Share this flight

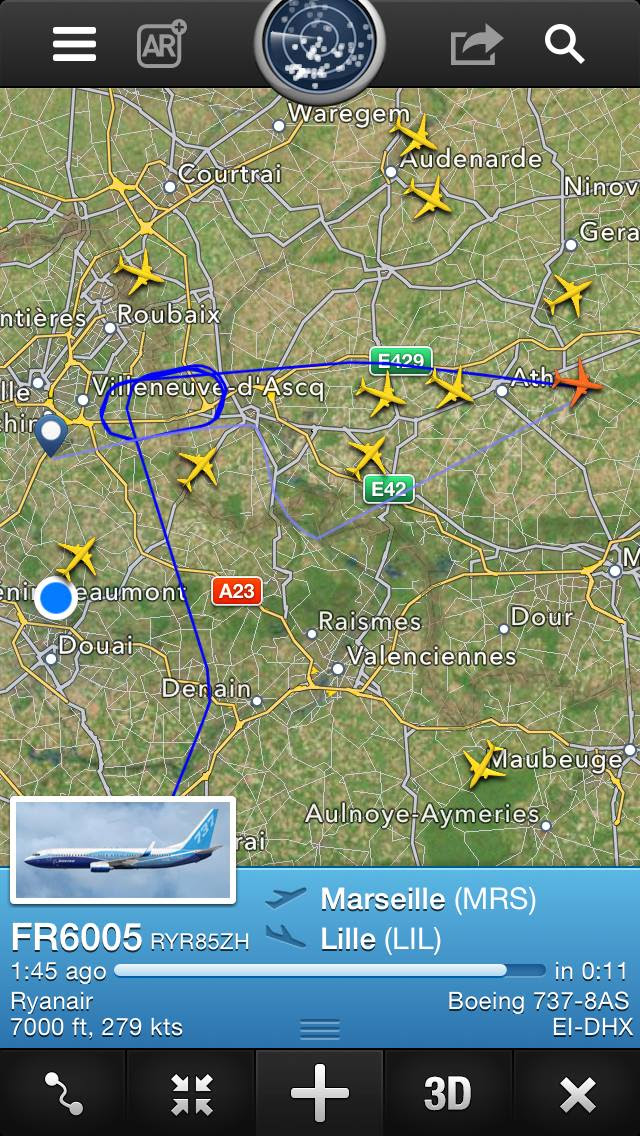pos(475,44)
